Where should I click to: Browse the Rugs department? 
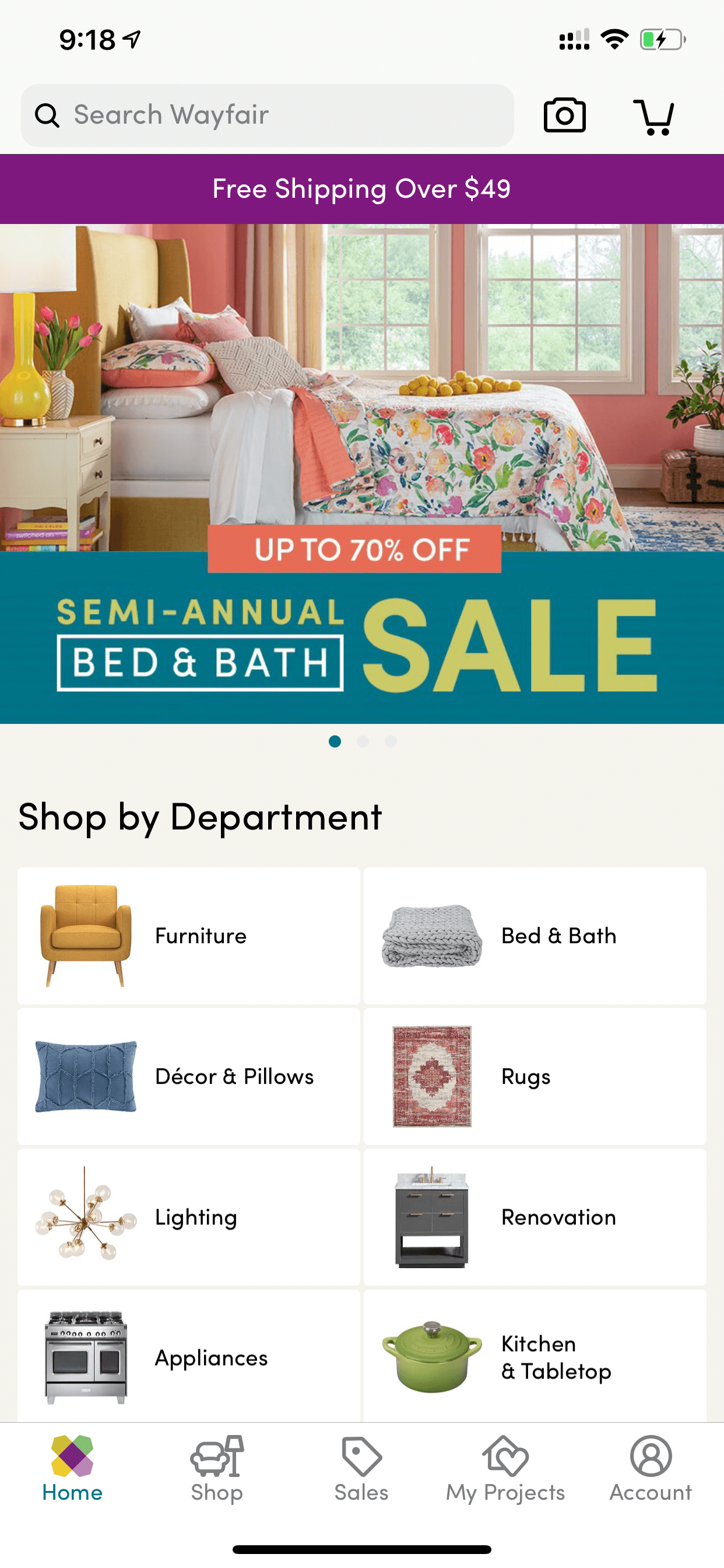[535, 1076]
